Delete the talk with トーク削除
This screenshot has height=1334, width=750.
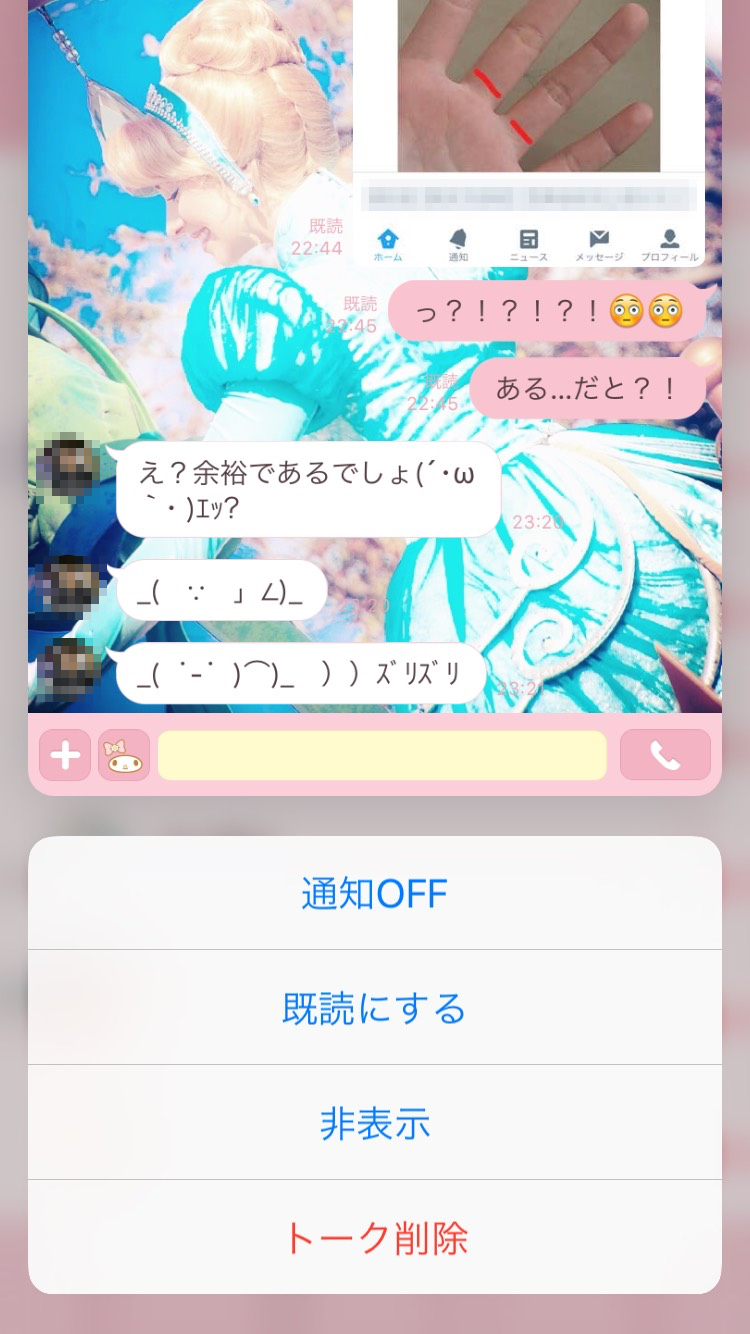tap(375, 1238)
